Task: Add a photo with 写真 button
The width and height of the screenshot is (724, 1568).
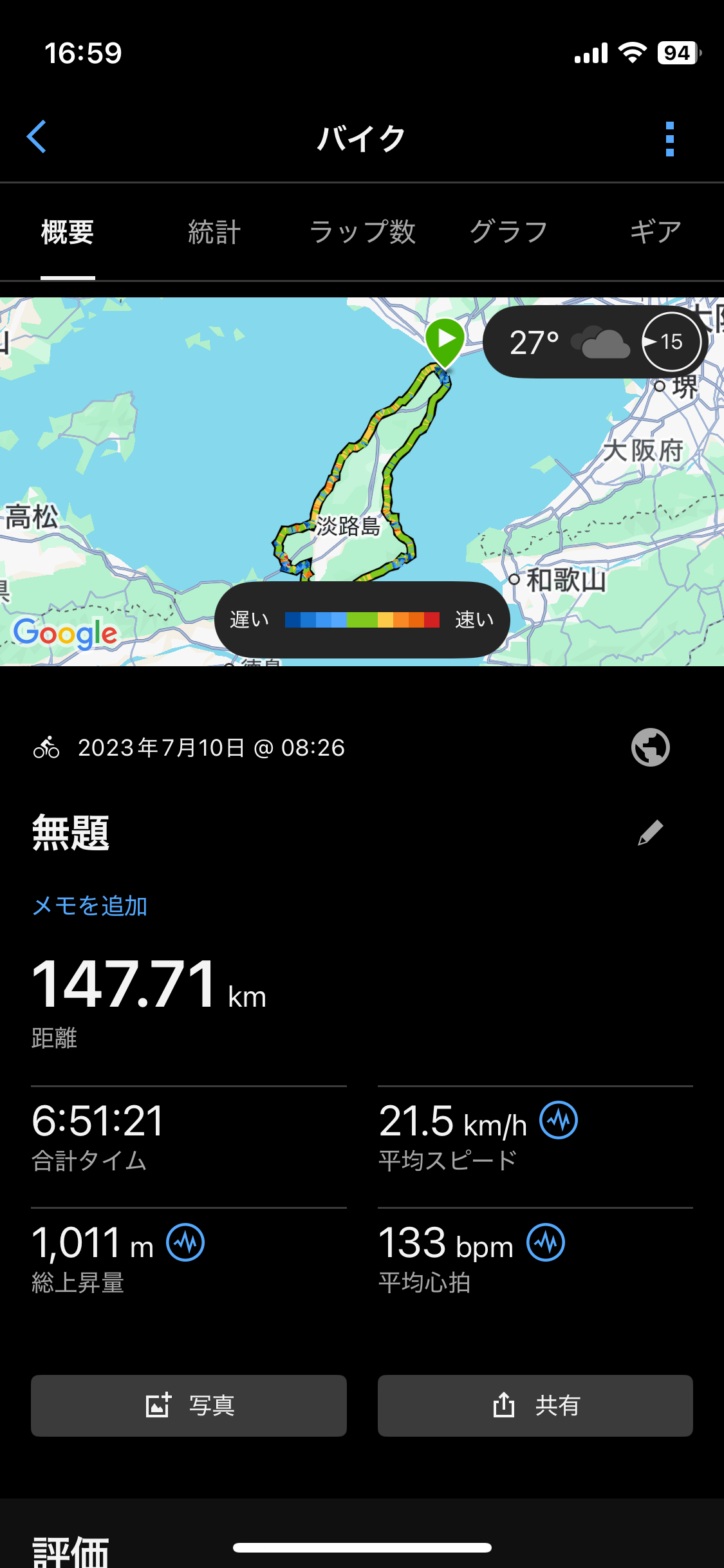Action: [189, 1405]
